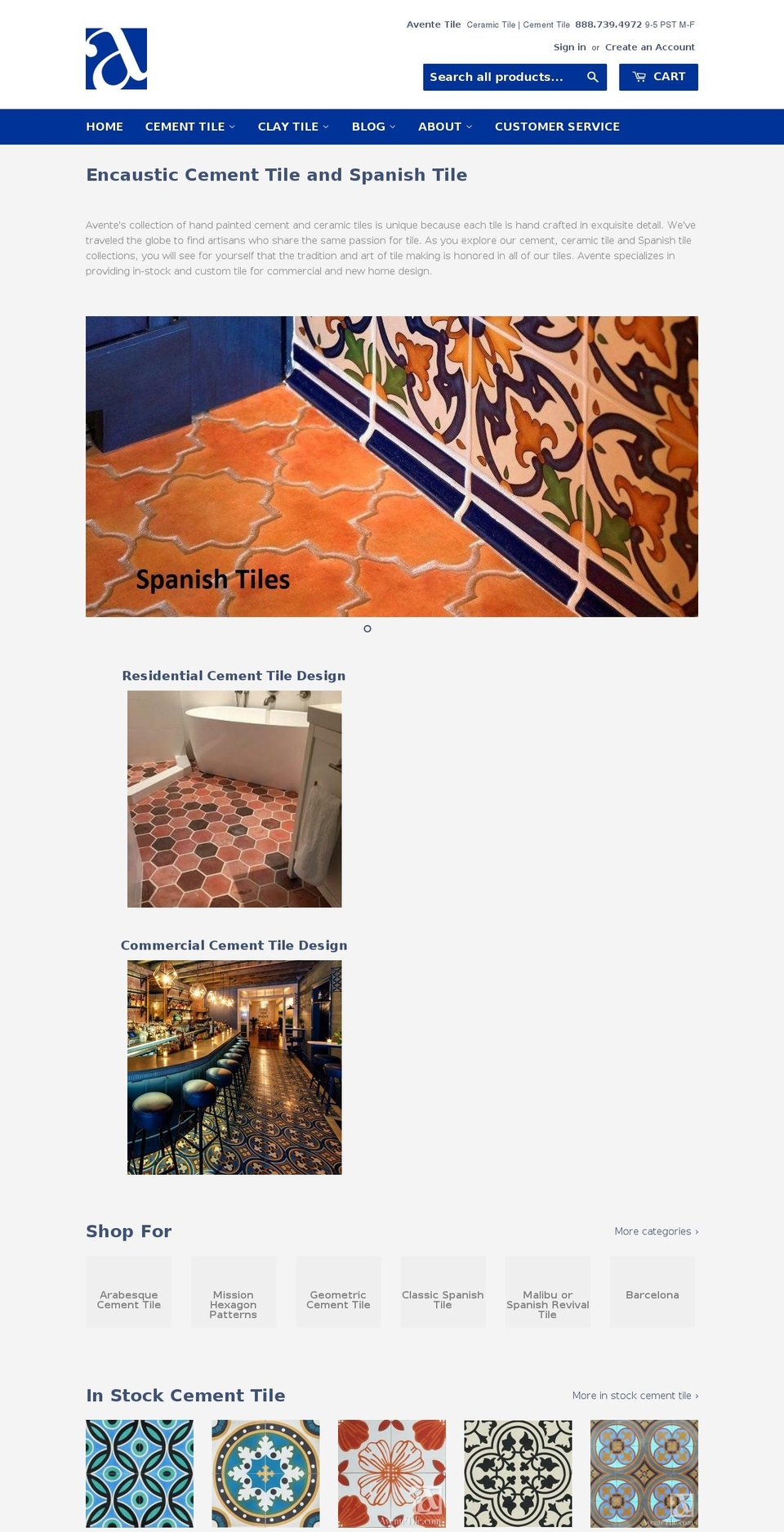
Task: Open Commercial Cement Tile Design image
Action: pyautogui.click(x=234, y=1067)
